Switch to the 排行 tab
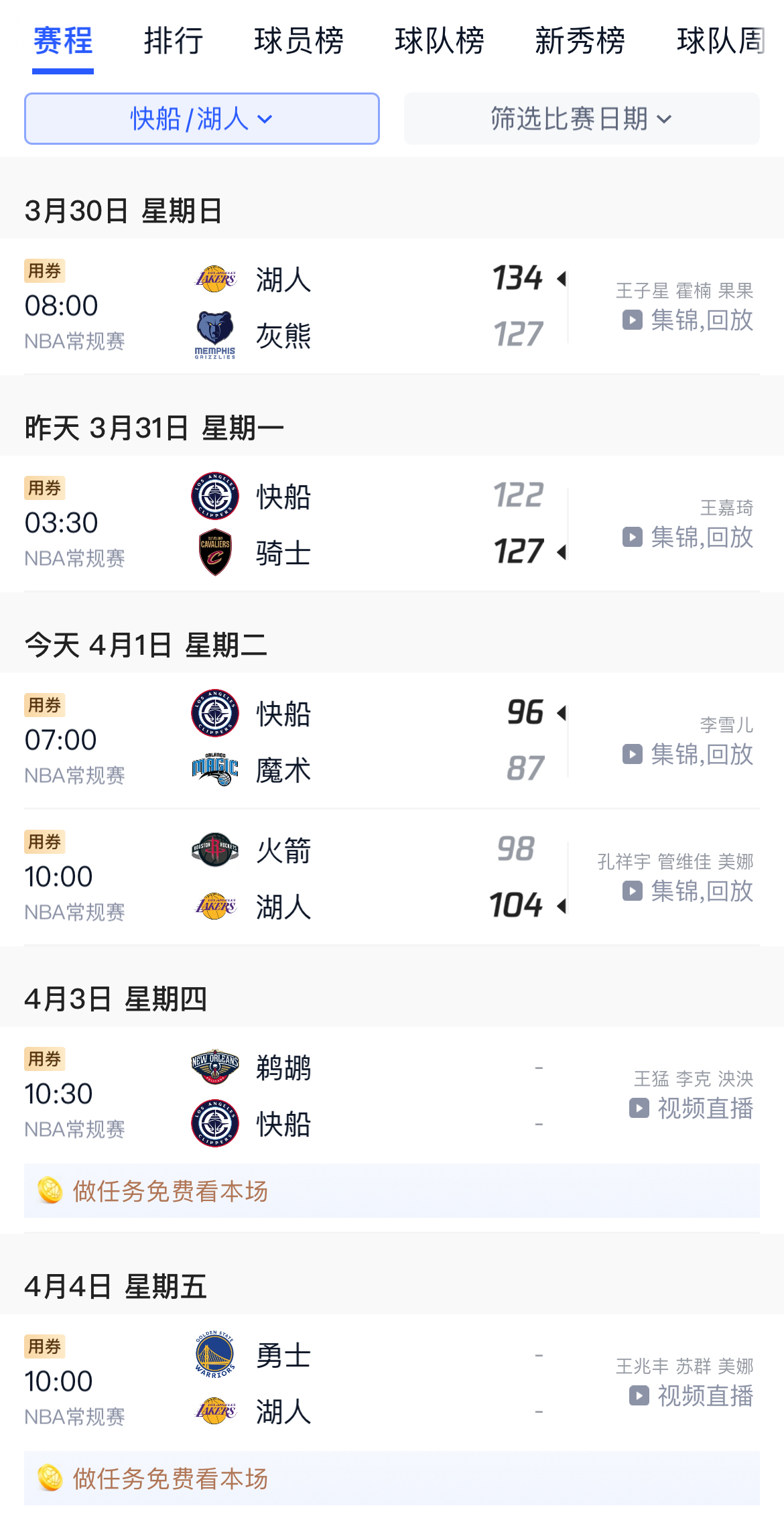 point(172,42)
